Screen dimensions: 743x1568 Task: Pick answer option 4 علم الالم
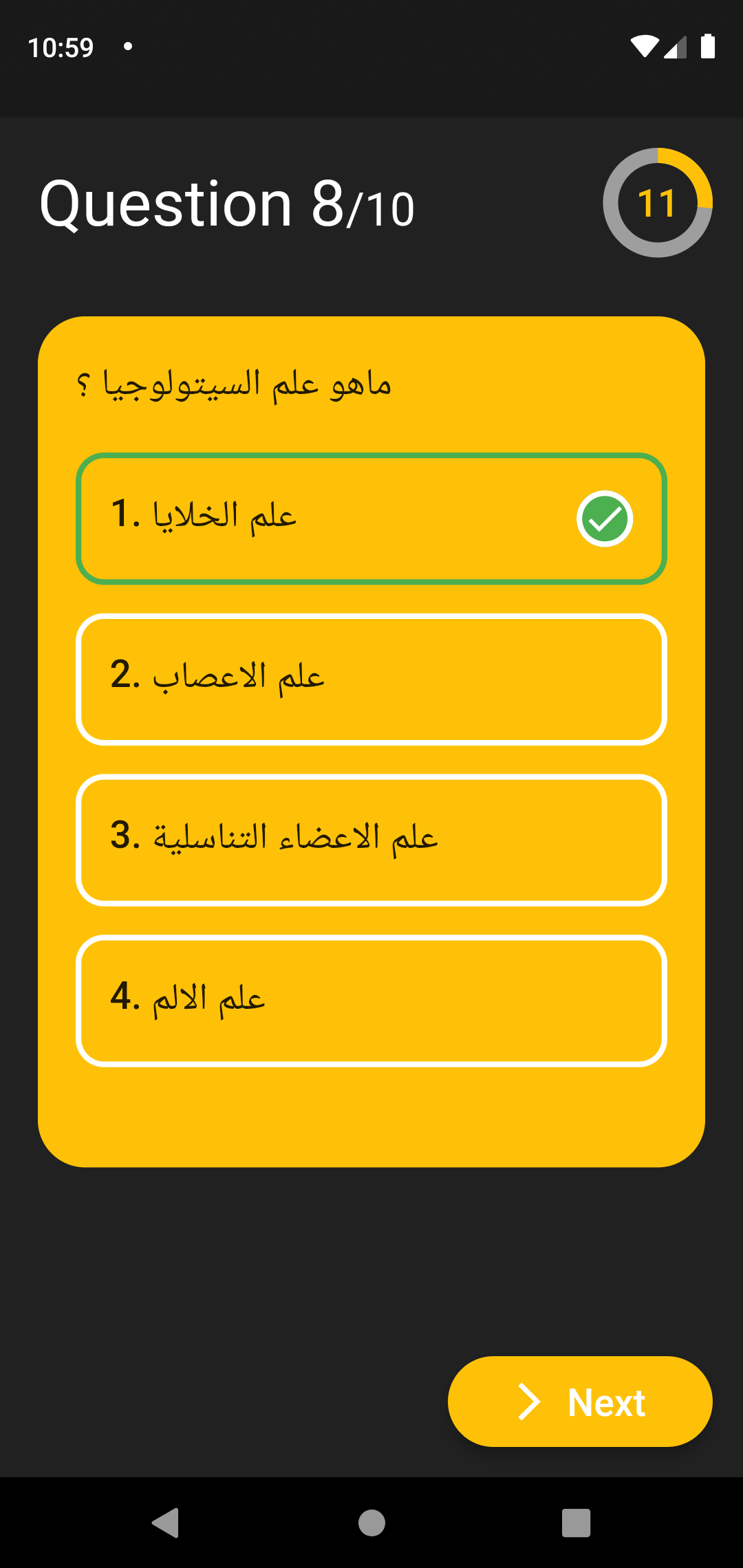pos(371,1001)
